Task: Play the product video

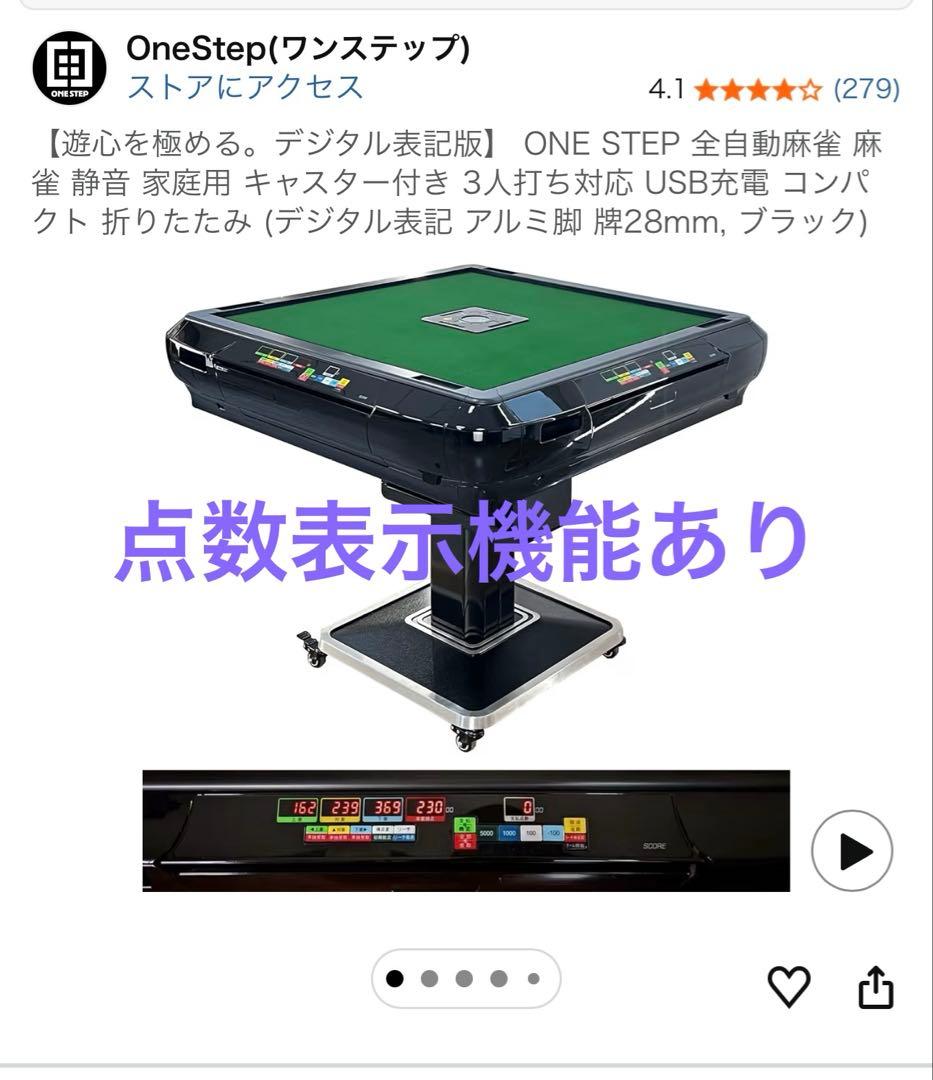Action: (851, 851)
